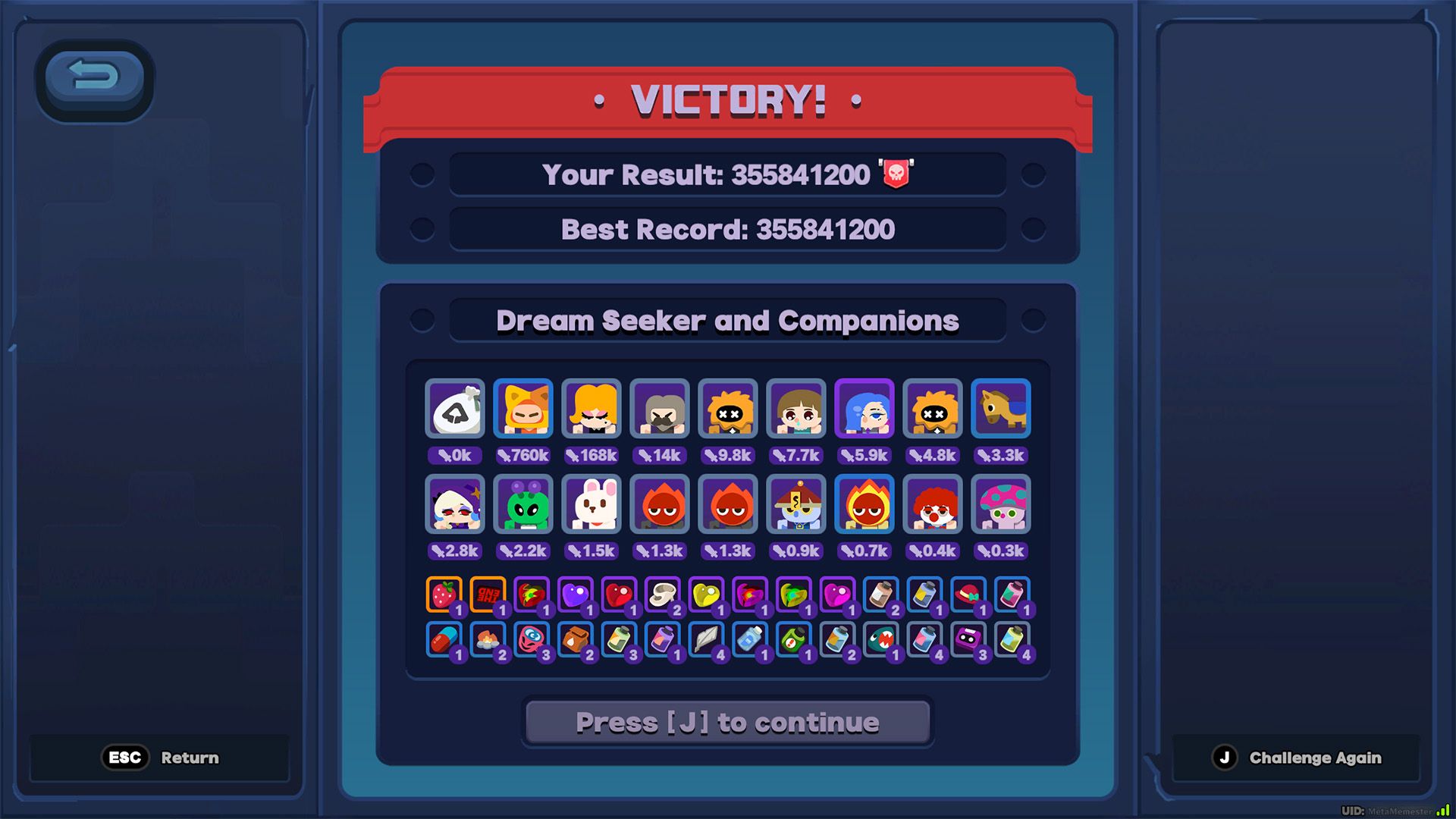Viewport: 1456px width, 819px height.
Task: Select Challenge Again
Action: [1296, 758]
